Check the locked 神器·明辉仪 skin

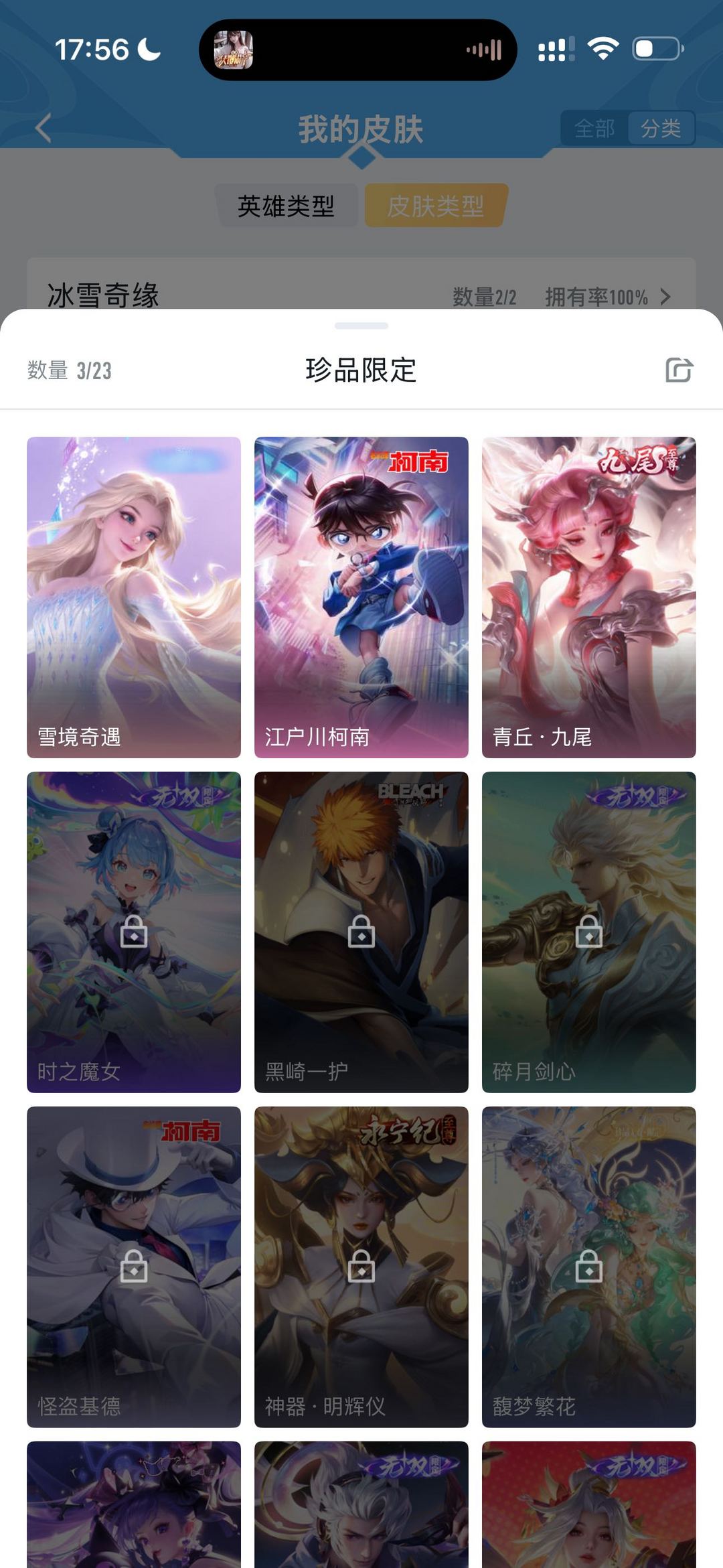[x=361, y=1267]
